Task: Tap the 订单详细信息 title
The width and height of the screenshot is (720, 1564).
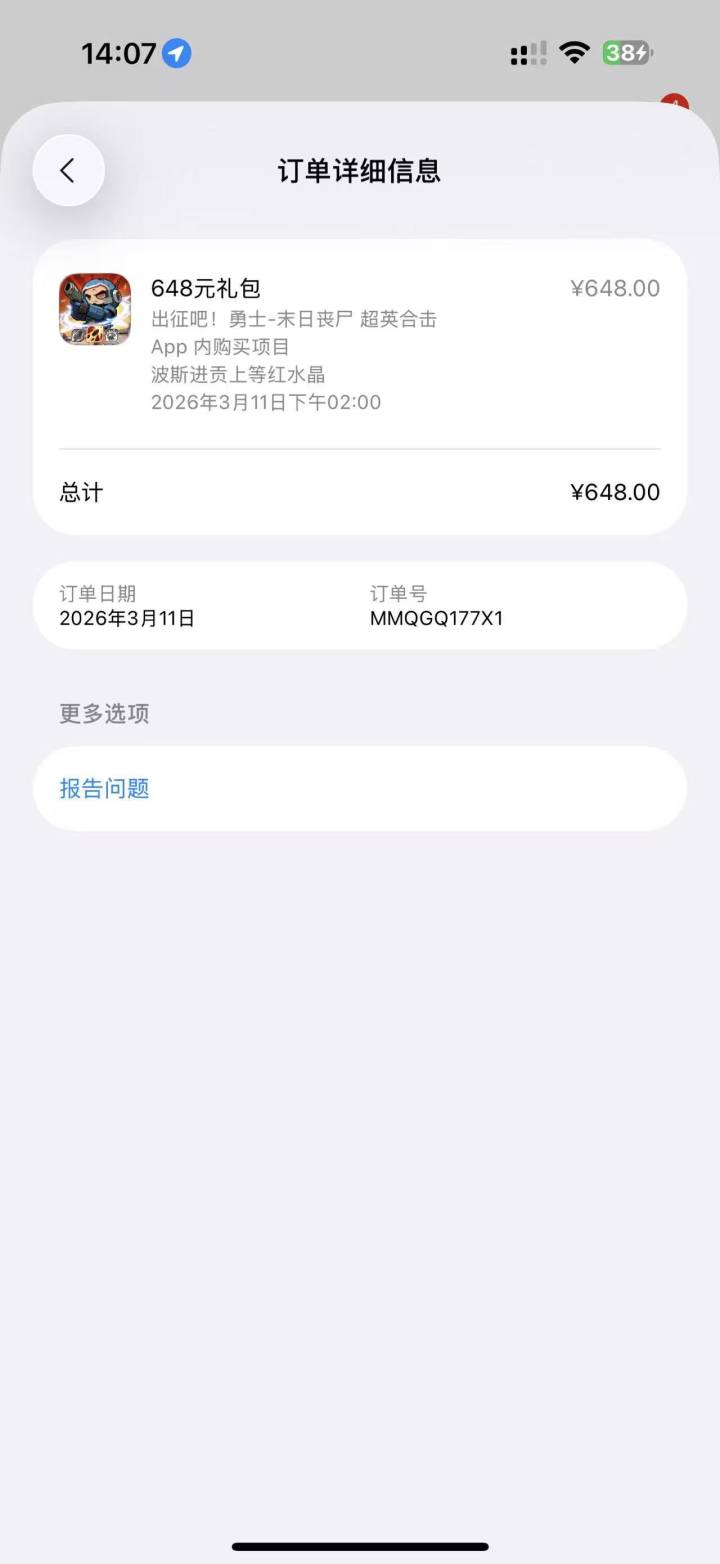Action: 359,171
